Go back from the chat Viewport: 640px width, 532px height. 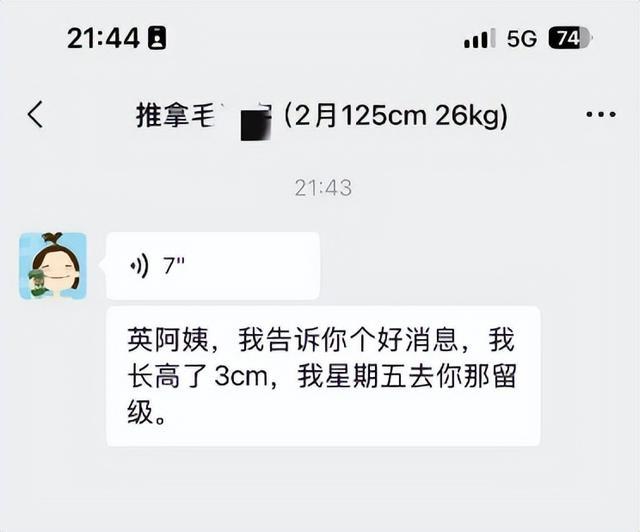(x=35, y=114)
